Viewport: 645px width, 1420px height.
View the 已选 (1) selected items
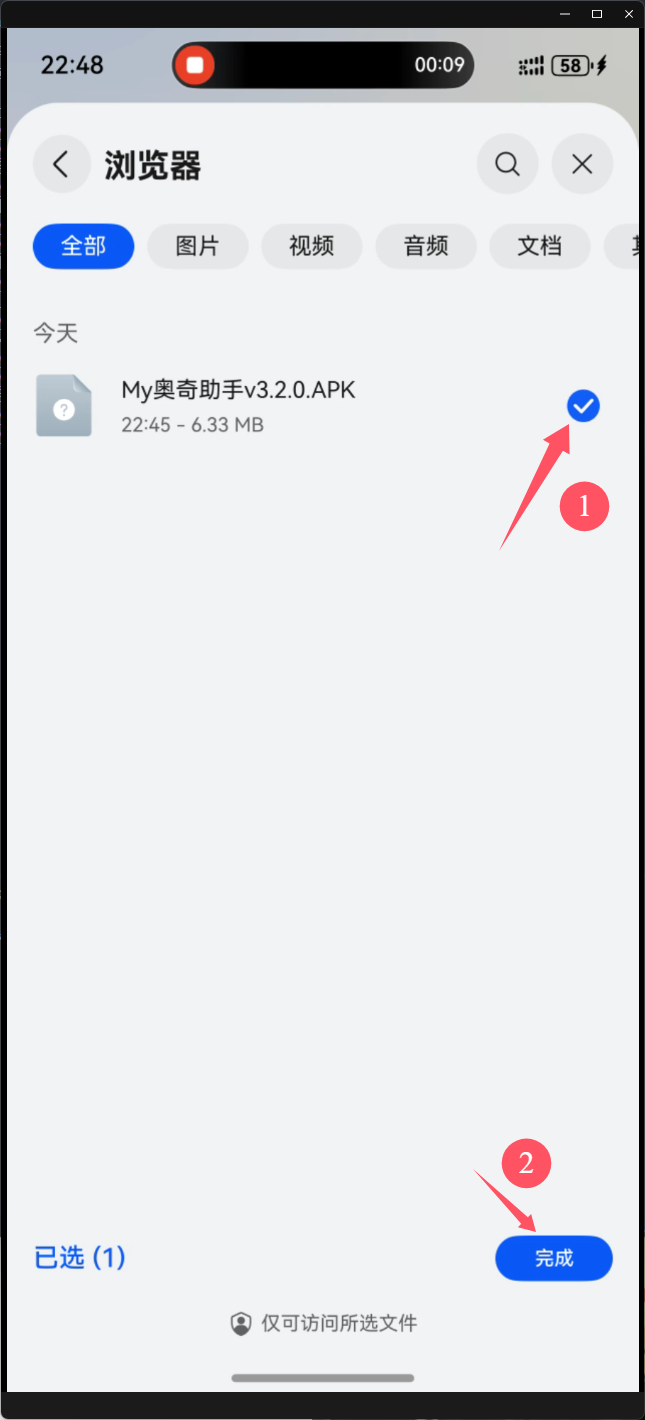(x=80, y=1257)
